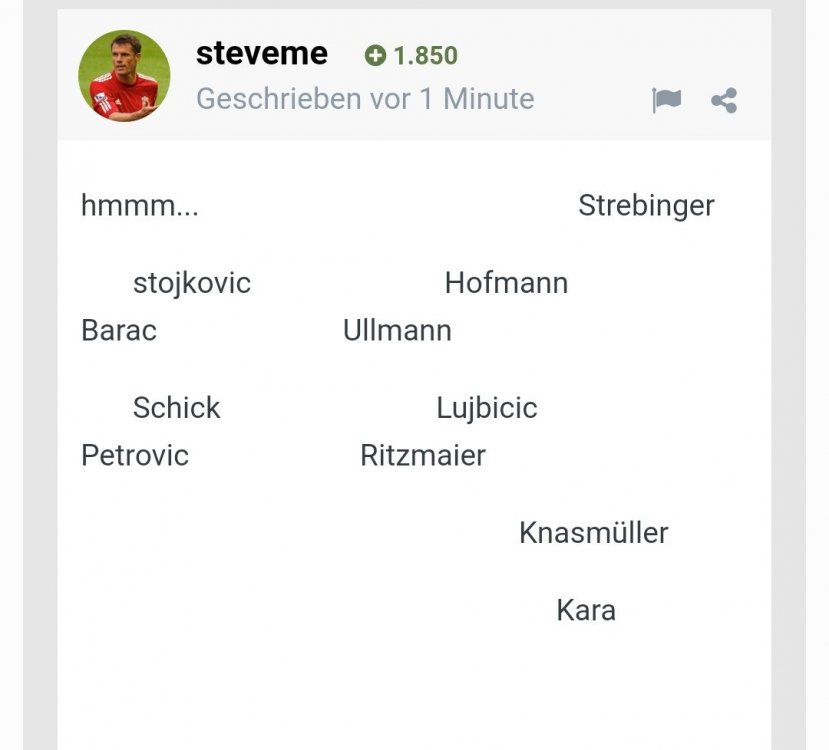The height and width of the screenshot is (750, 829).
Task: Open steveme's profile avatar
Action: [x=124, y=76]
